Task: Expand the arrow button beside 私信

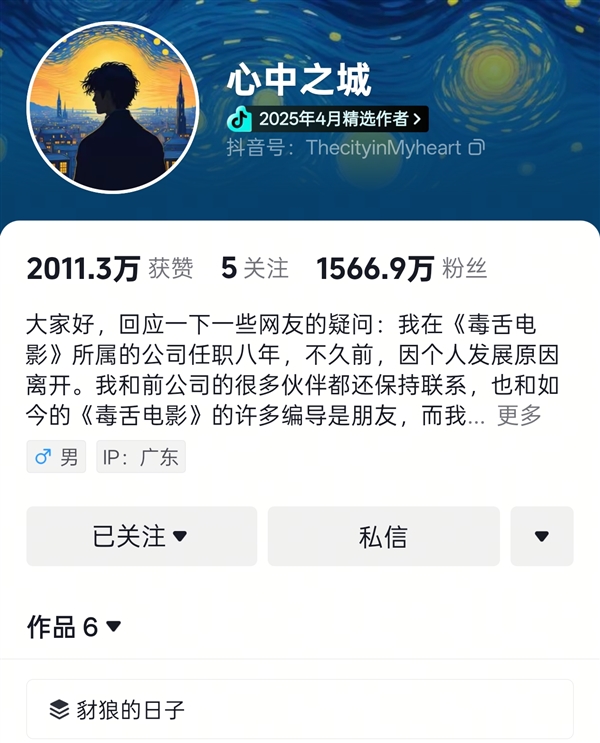Action: pyautogui.click(x=541, y=536)
